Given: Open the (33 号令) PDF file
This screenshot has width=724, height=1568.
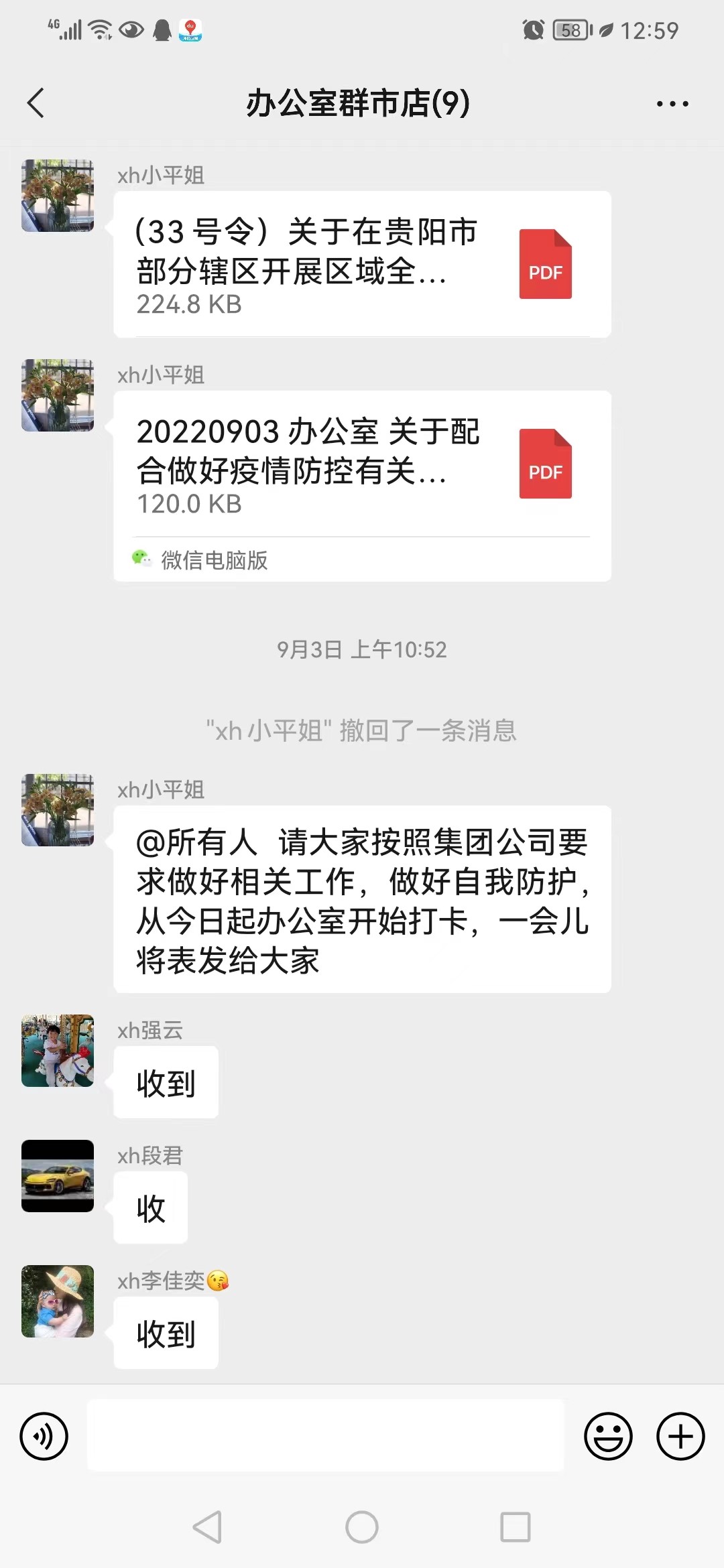Looking at the screenshot, I should [362, 264].
